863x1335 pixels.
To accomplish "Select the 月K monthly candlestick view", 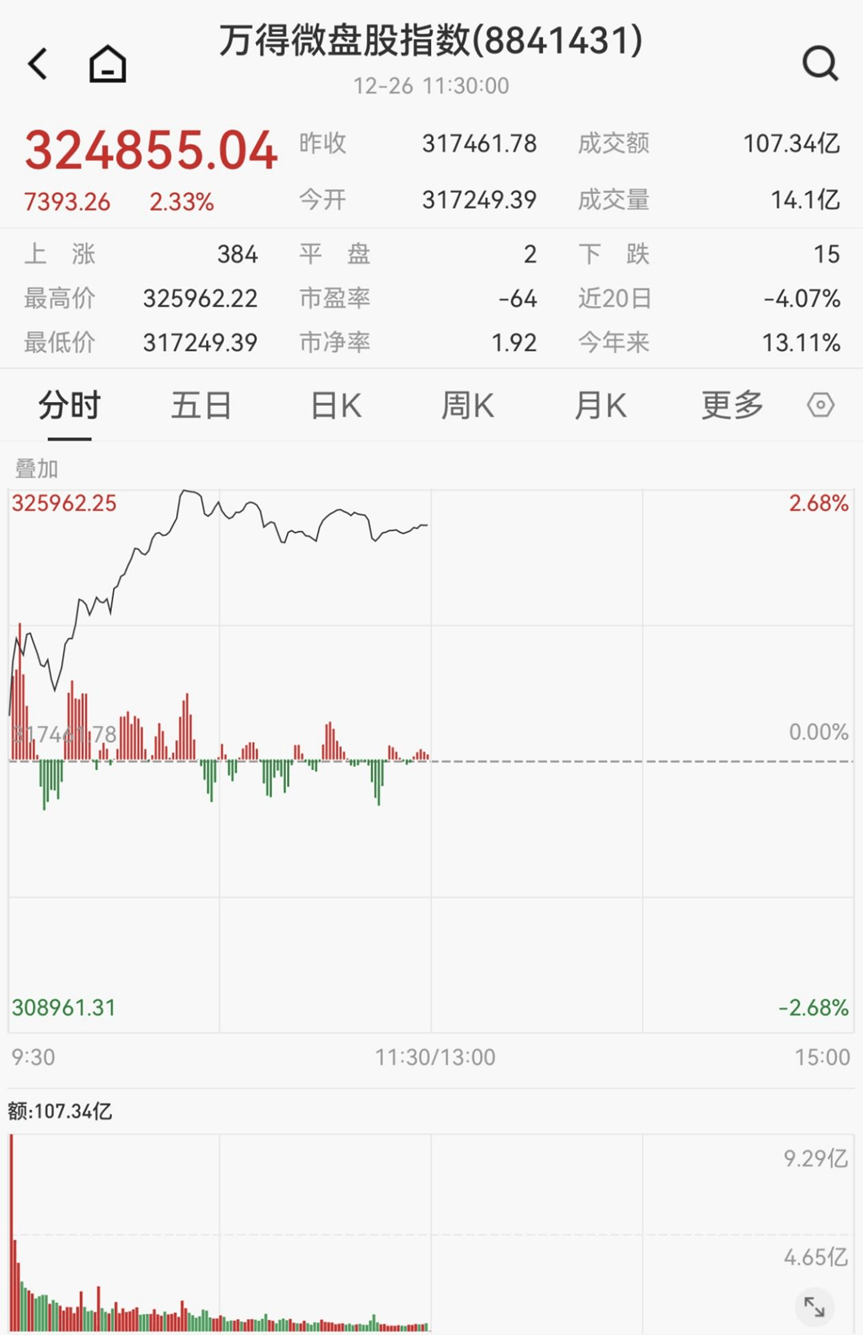I will click(599, 405).
